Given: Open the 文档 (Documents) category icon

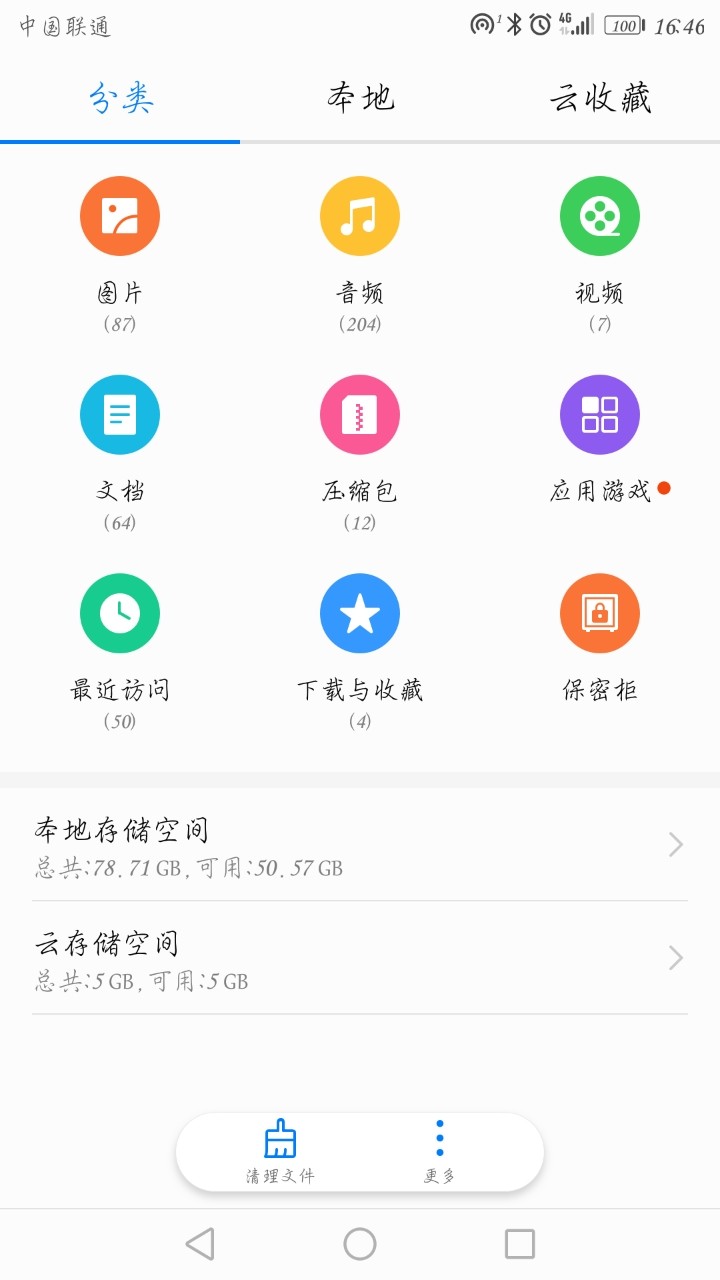Looking at the screenshot, I should click(119, 413).
